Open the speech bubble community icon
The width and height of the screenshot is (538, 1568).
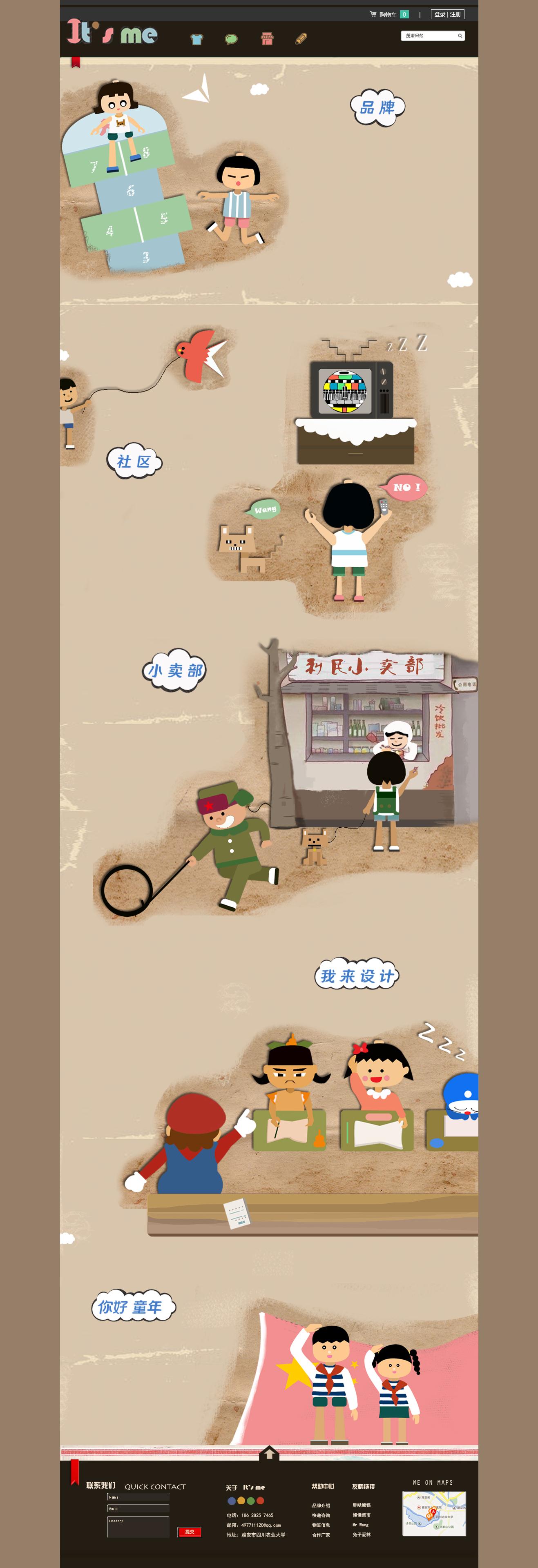pyautogui.click(x=231, y=40)
